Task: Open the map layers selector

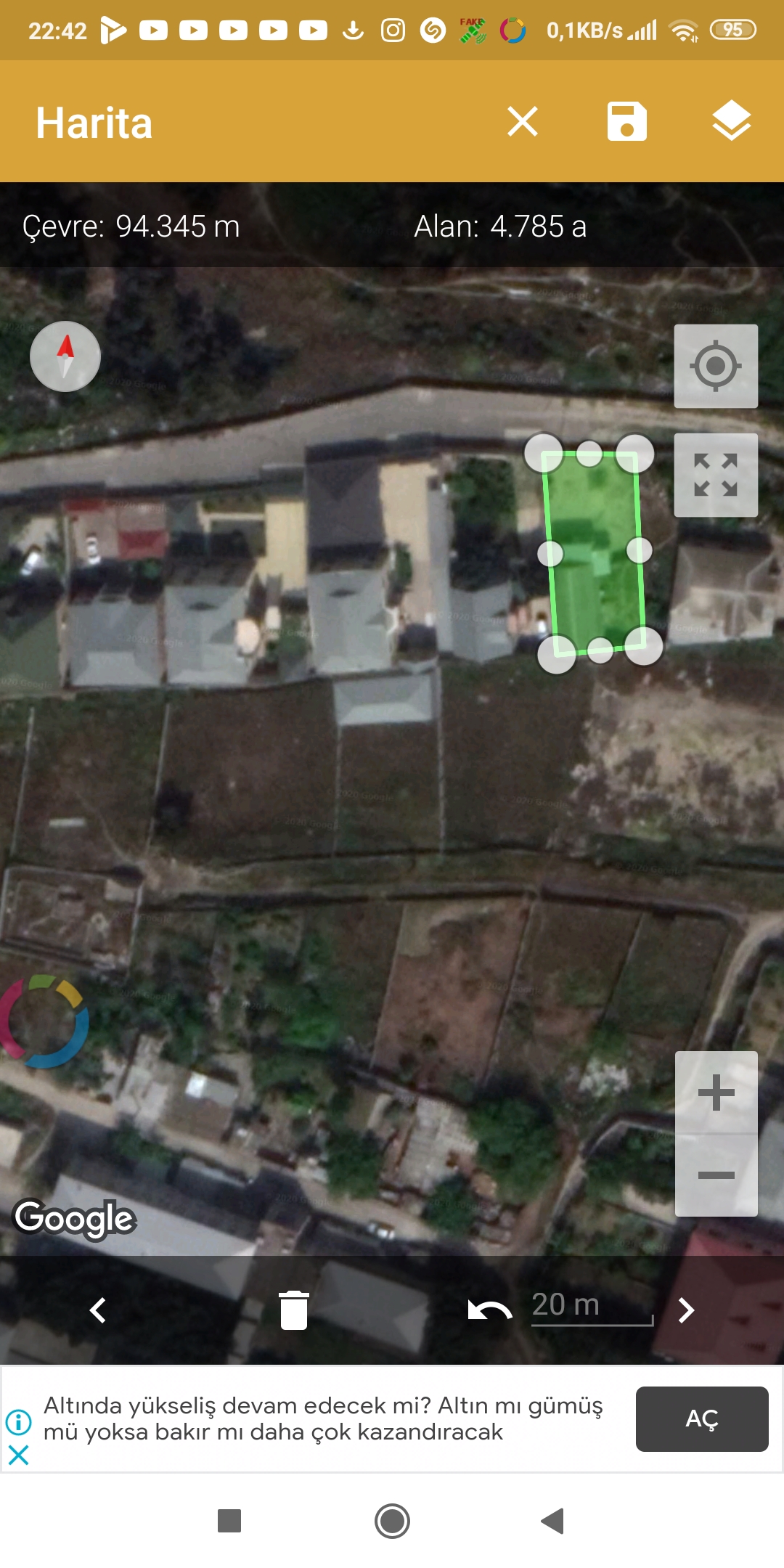Action: click(x=731, y=121)
